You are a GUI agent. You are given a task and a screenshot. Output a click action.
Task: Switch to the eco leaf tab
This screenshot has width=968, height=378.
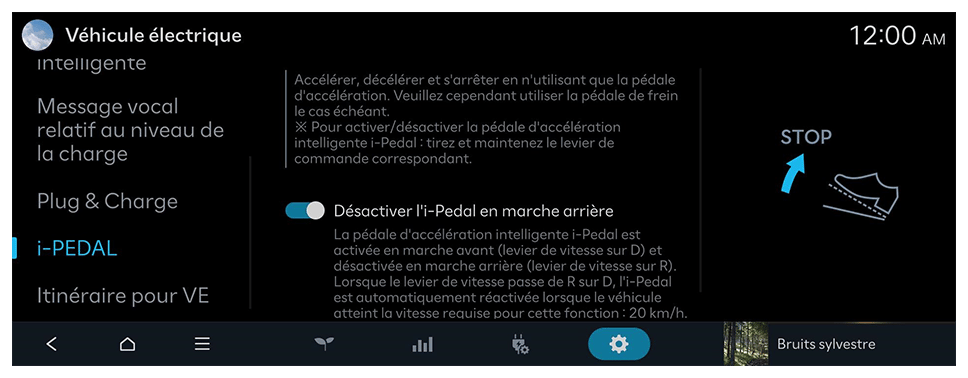(324, 345)
